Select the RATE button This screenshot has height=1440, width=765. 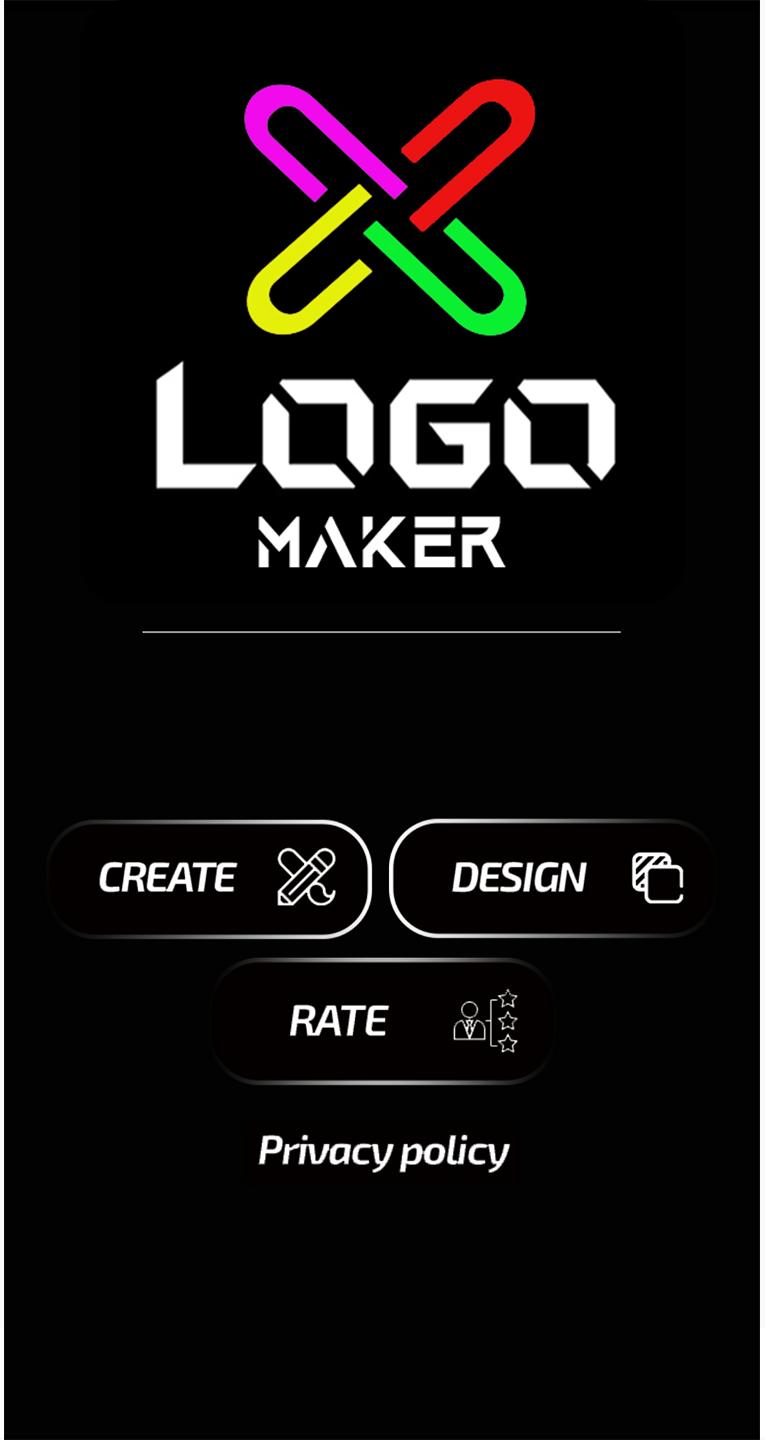382,1021
